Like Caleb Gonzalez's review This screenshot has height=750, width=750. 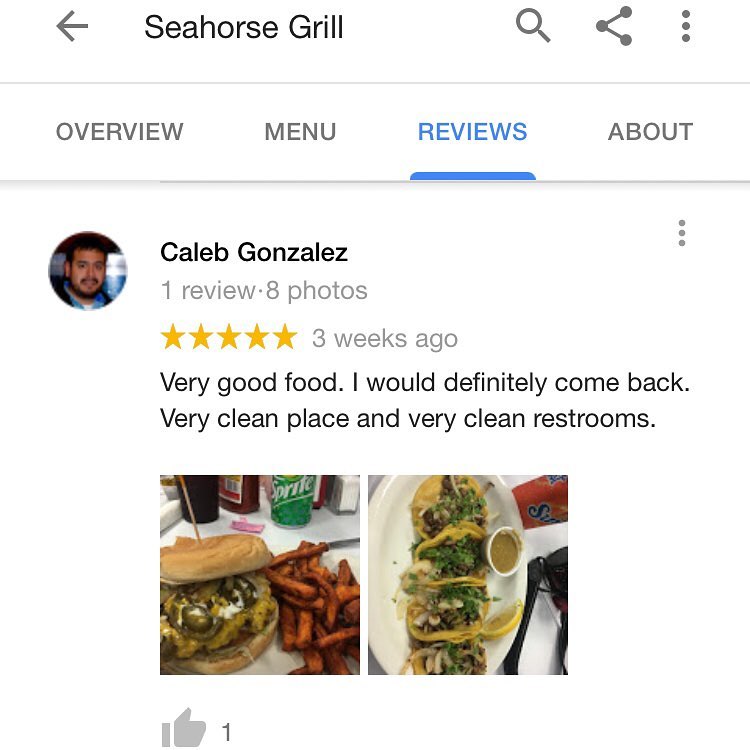[183, 731]
